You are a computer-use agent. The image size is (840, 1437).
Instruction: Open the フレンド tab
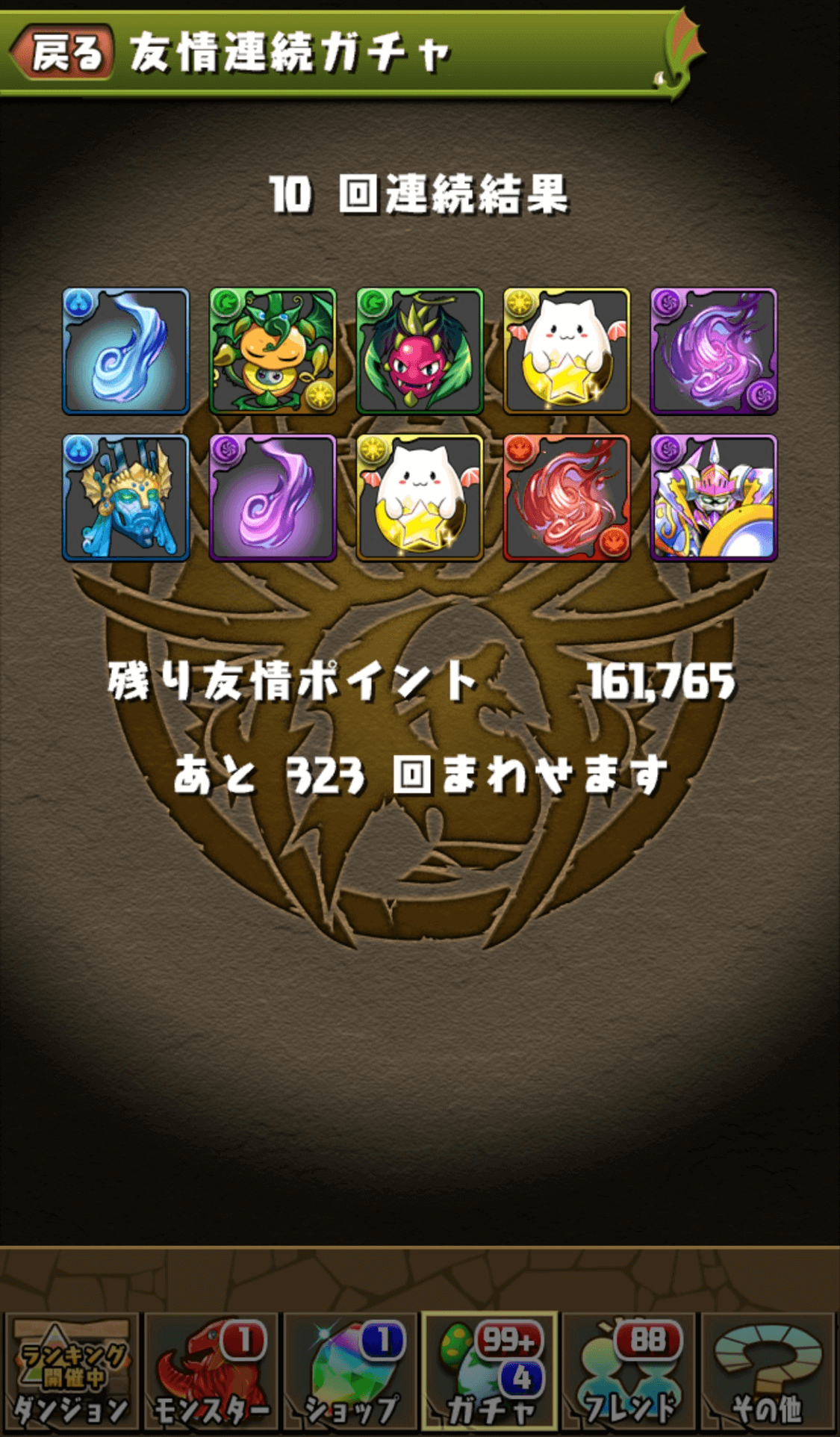629,1373
